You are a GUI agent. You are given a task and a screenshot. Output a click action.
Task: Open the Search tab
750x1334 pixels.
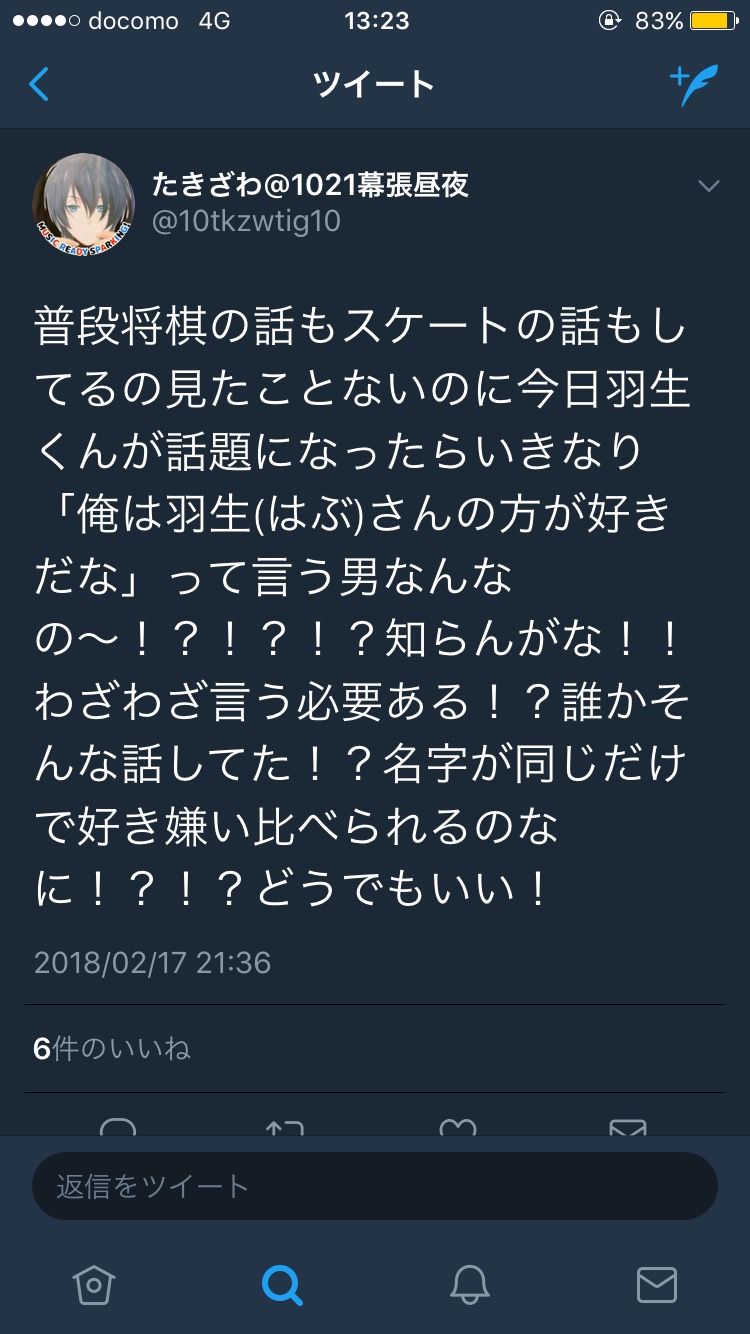pos(281,1284)
